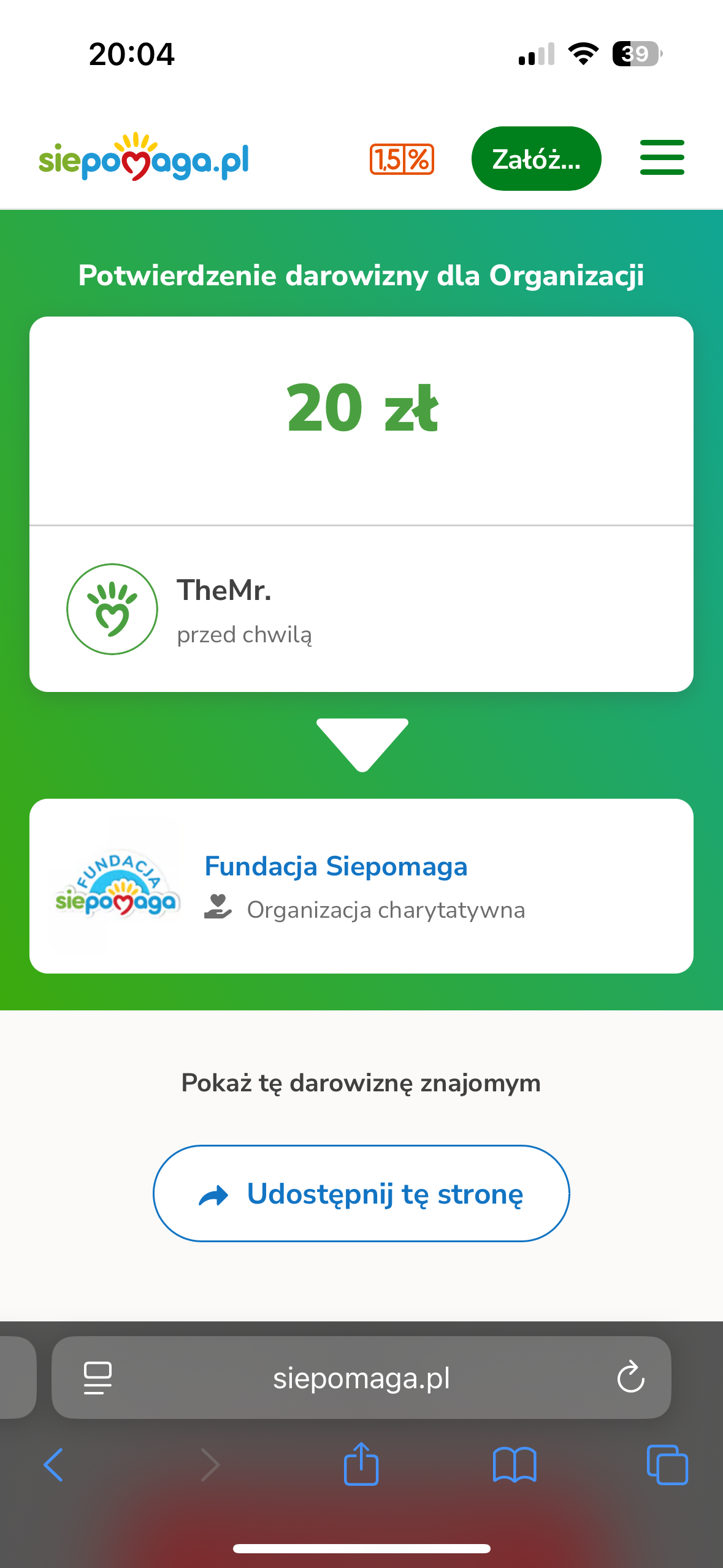Tap the green Załóż... button

pos(536,159)
